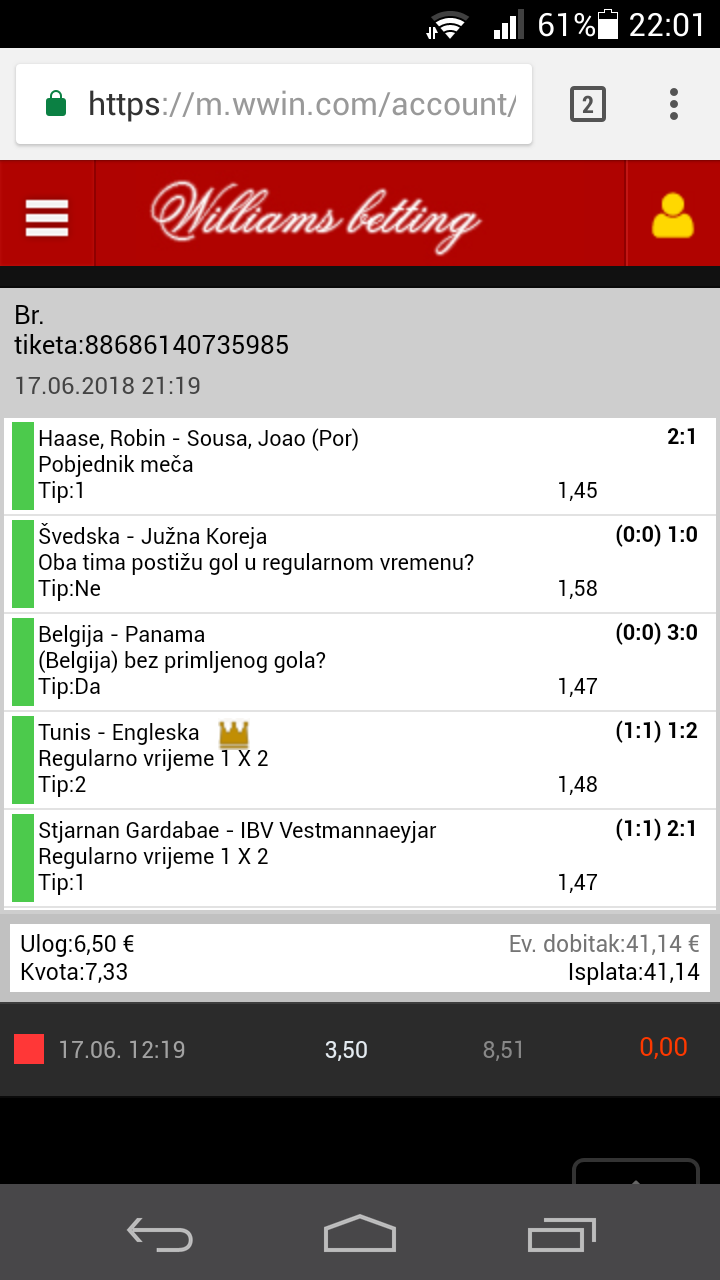Viewport: 720px width, 1280px height.
Task: Open Chrome's overflow menu
Action: (674, 104)
